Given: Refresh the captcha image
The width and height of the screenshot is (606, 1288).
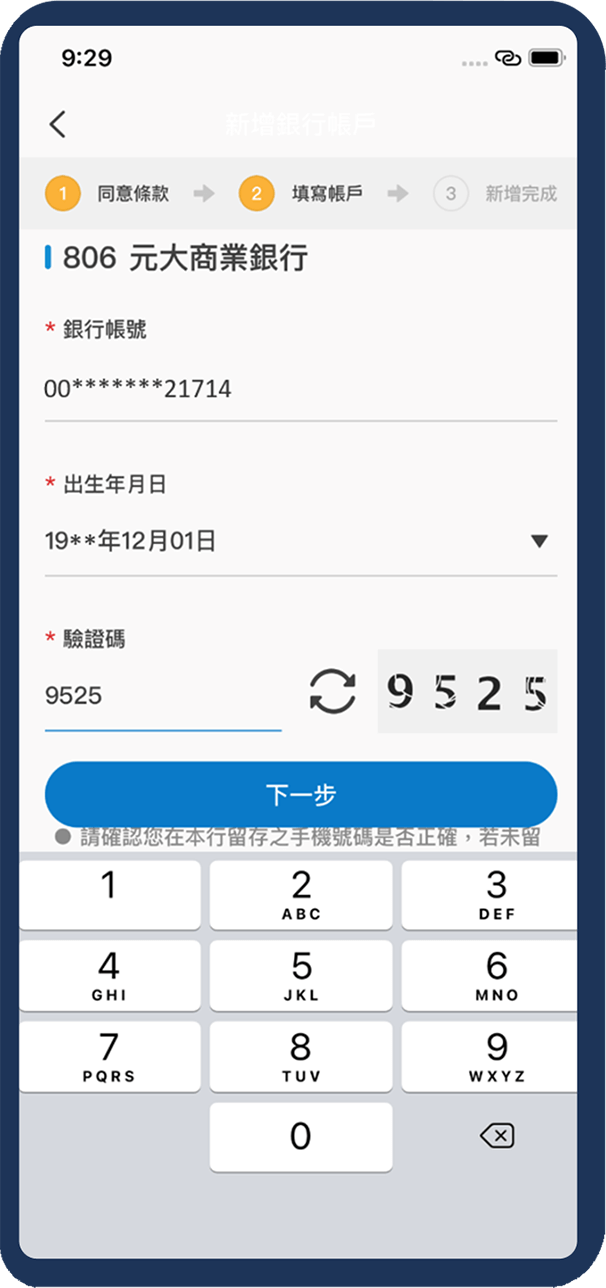Looking at the screenshot, I should [332, 691].
